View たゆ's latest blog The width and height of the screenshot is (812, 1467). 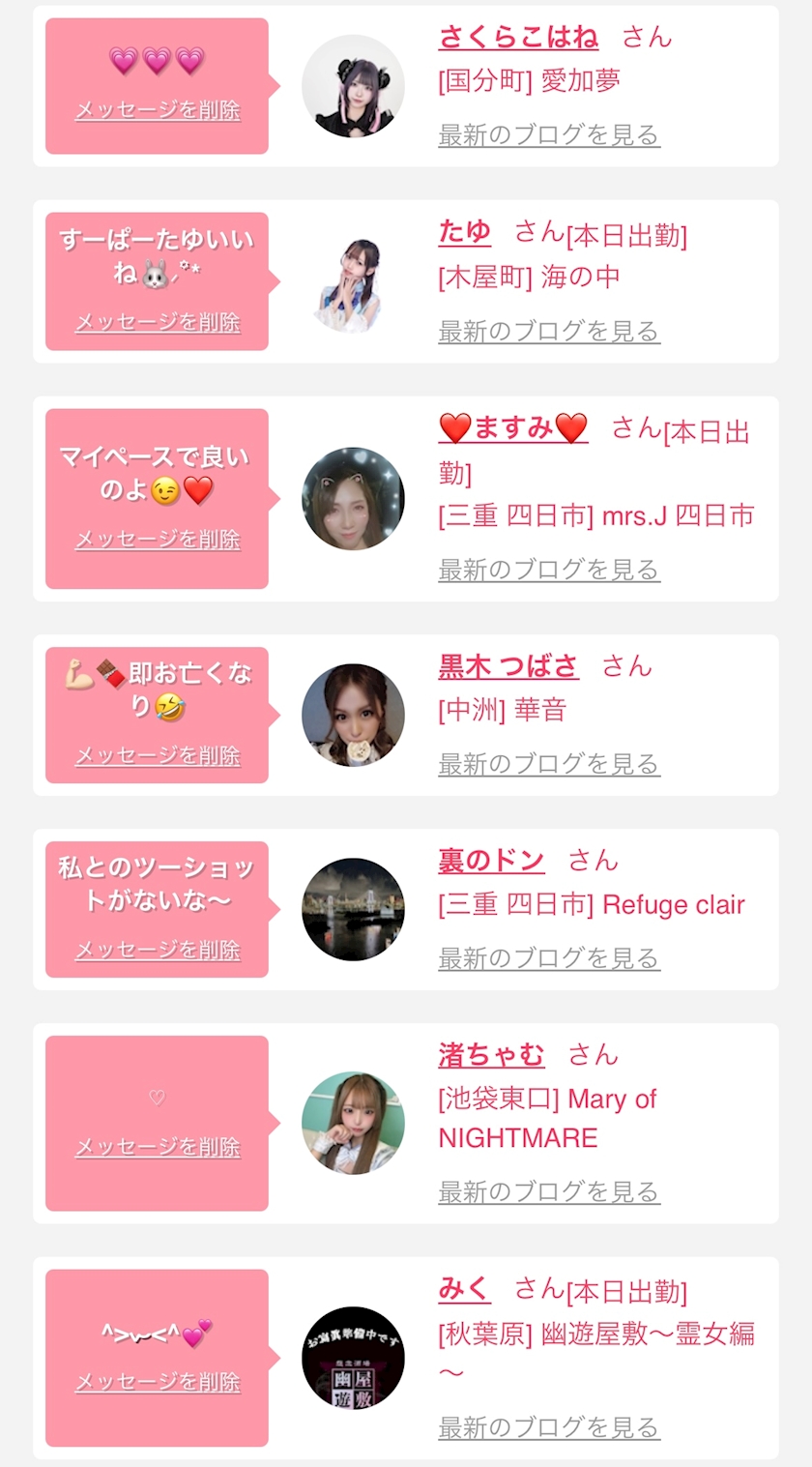[x=548, y=332]
